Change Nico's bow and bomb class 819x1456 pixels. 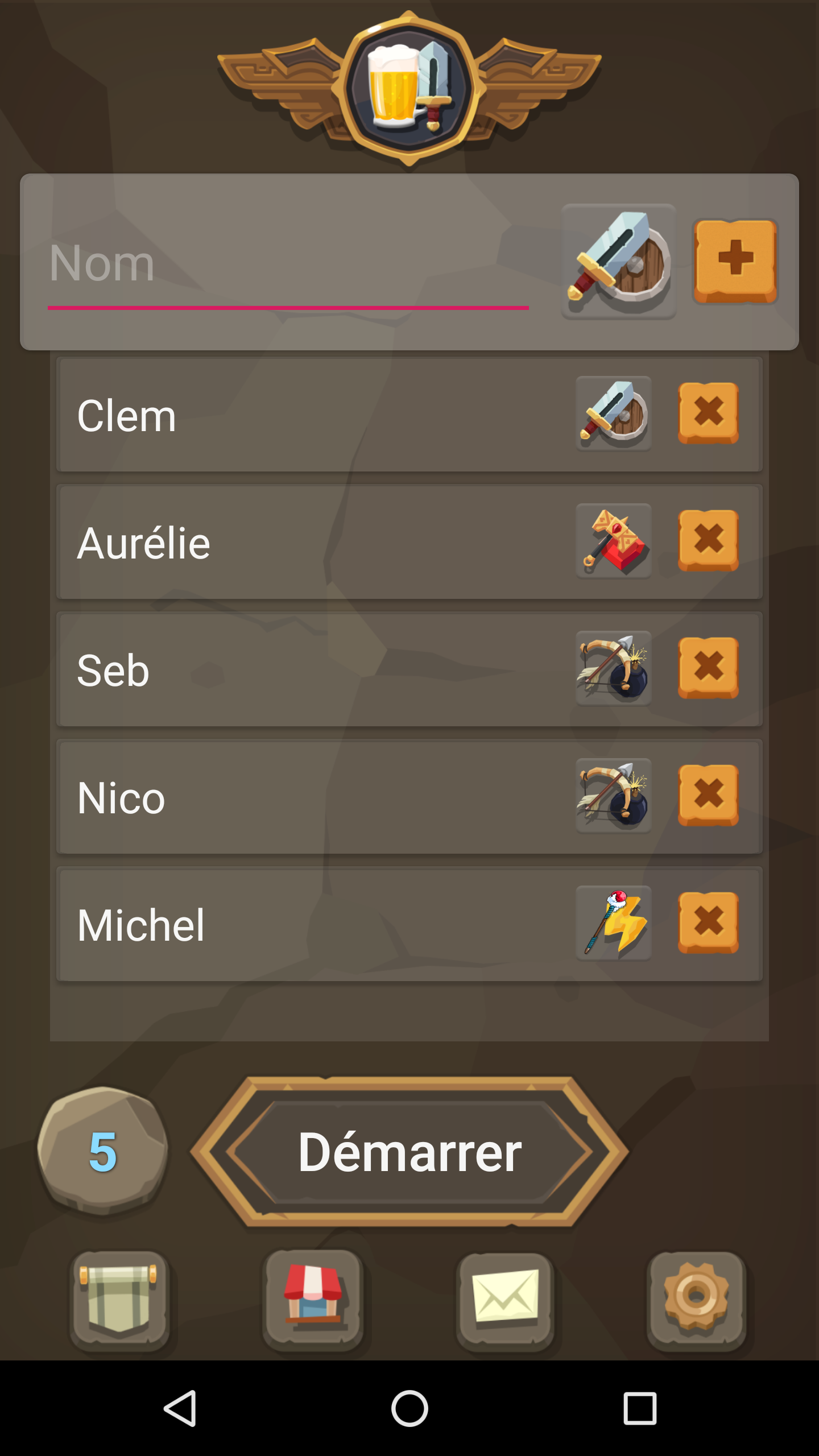pyautogui.click(x=613, y=796)
